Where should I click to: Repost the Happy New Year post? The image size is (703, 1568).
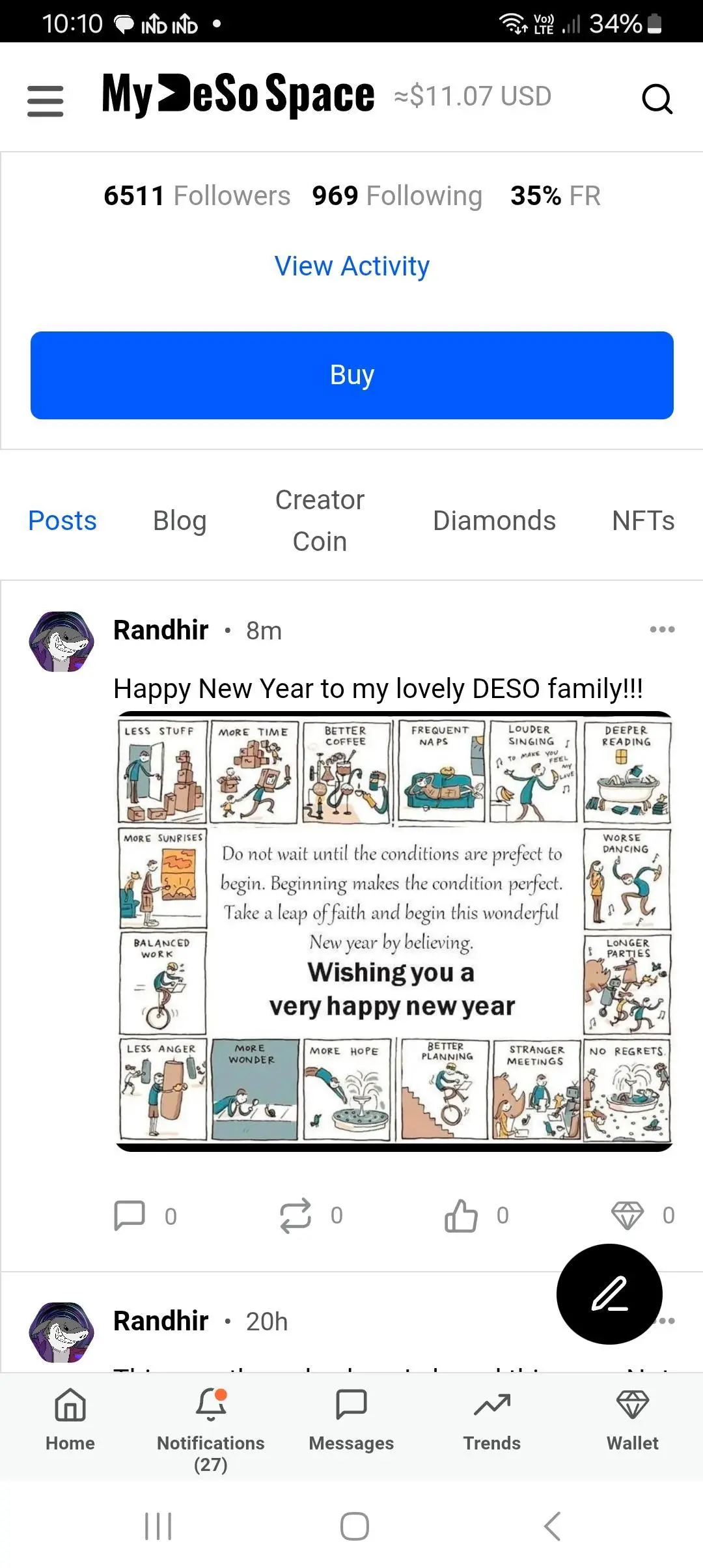pos(296,1215)
